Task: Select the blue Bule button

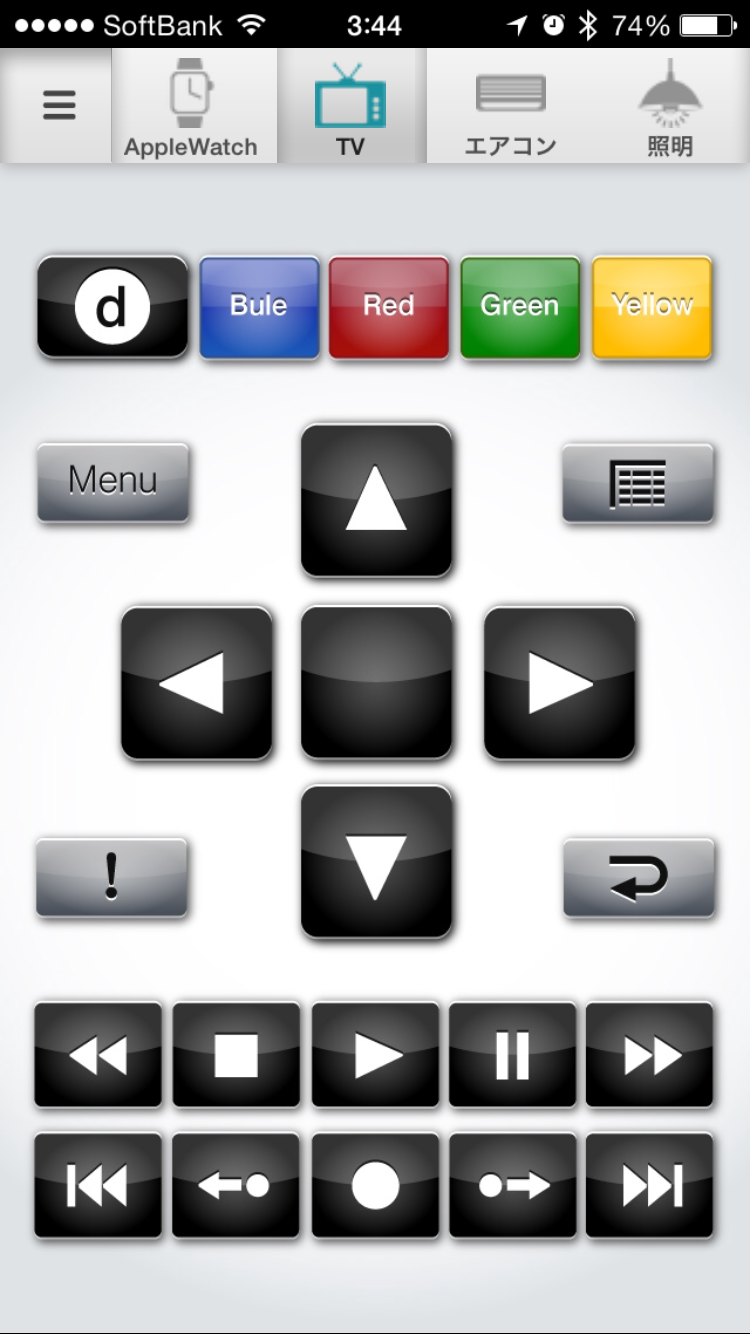Action: pyautogui.click(x=259, y=308)
